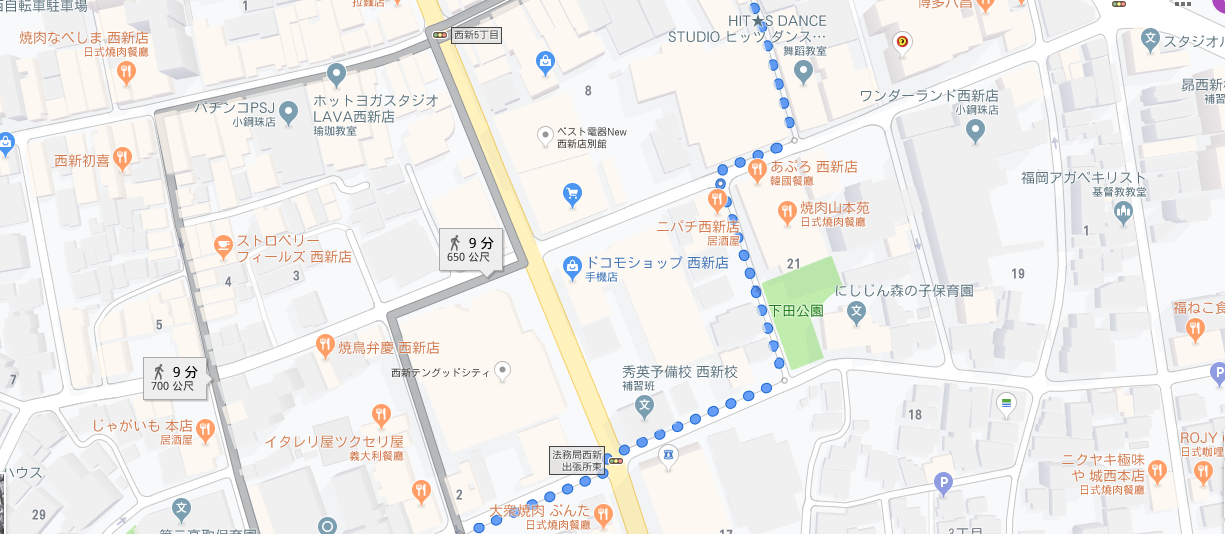Open ストロベリーフィールズ 西新店 cafe pin

222,243
